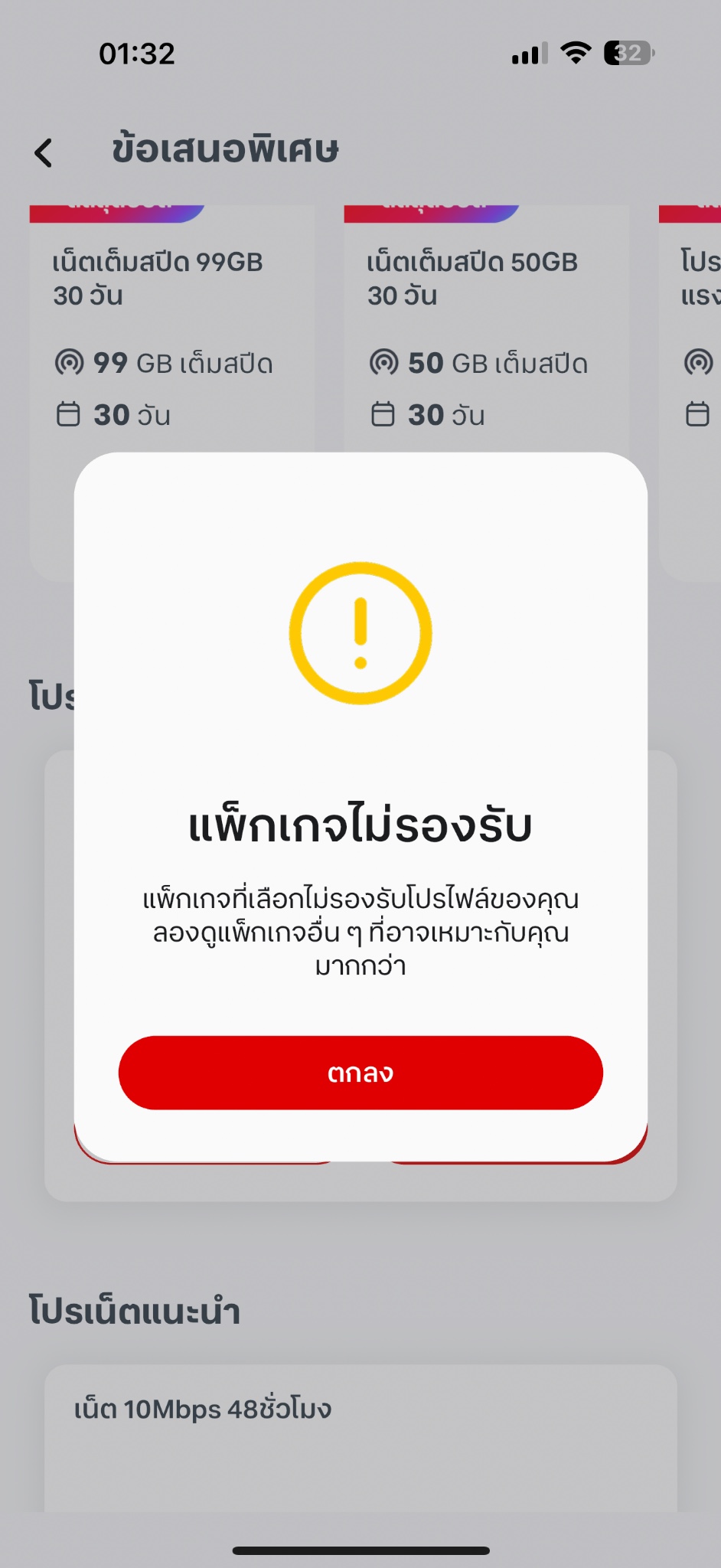Screen dimensions: 721x1568
Task: Go back from ข้อเสนอพิเศษ page
Action: point(44,152)
